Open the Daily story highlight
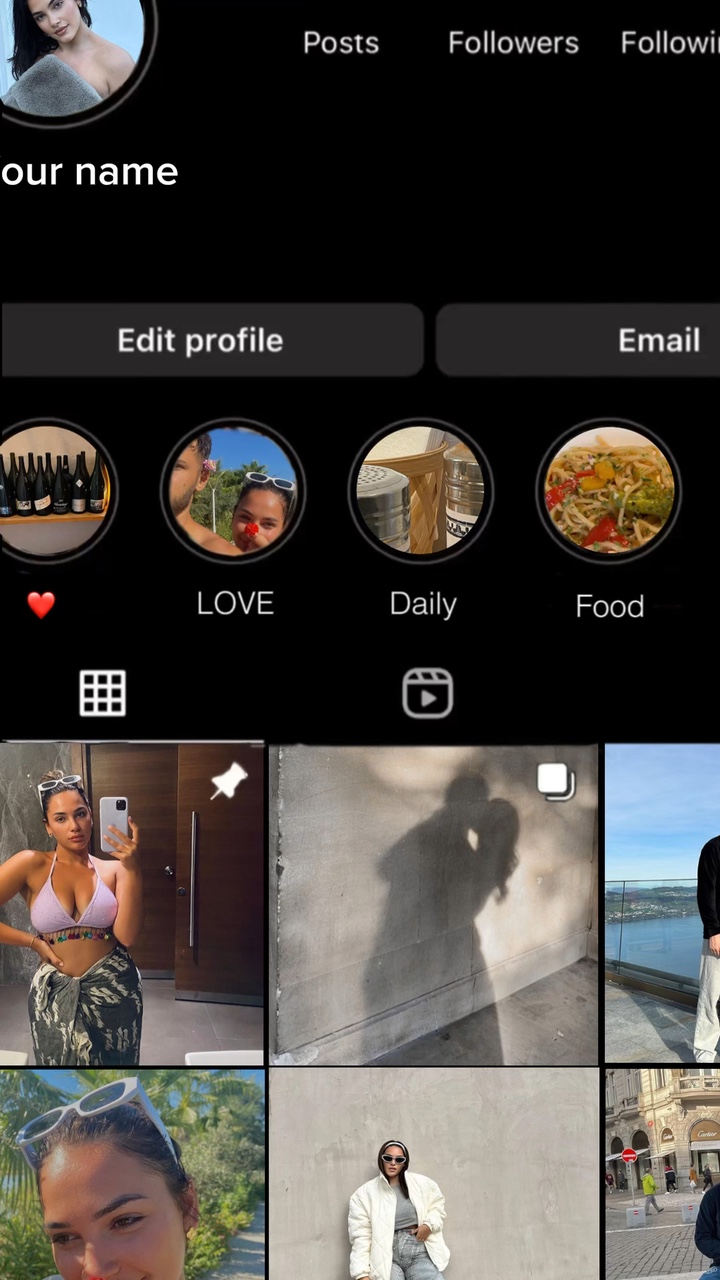Image resolution: width=720 pixels, height=1280 pixels. click(x=420, y=491)
